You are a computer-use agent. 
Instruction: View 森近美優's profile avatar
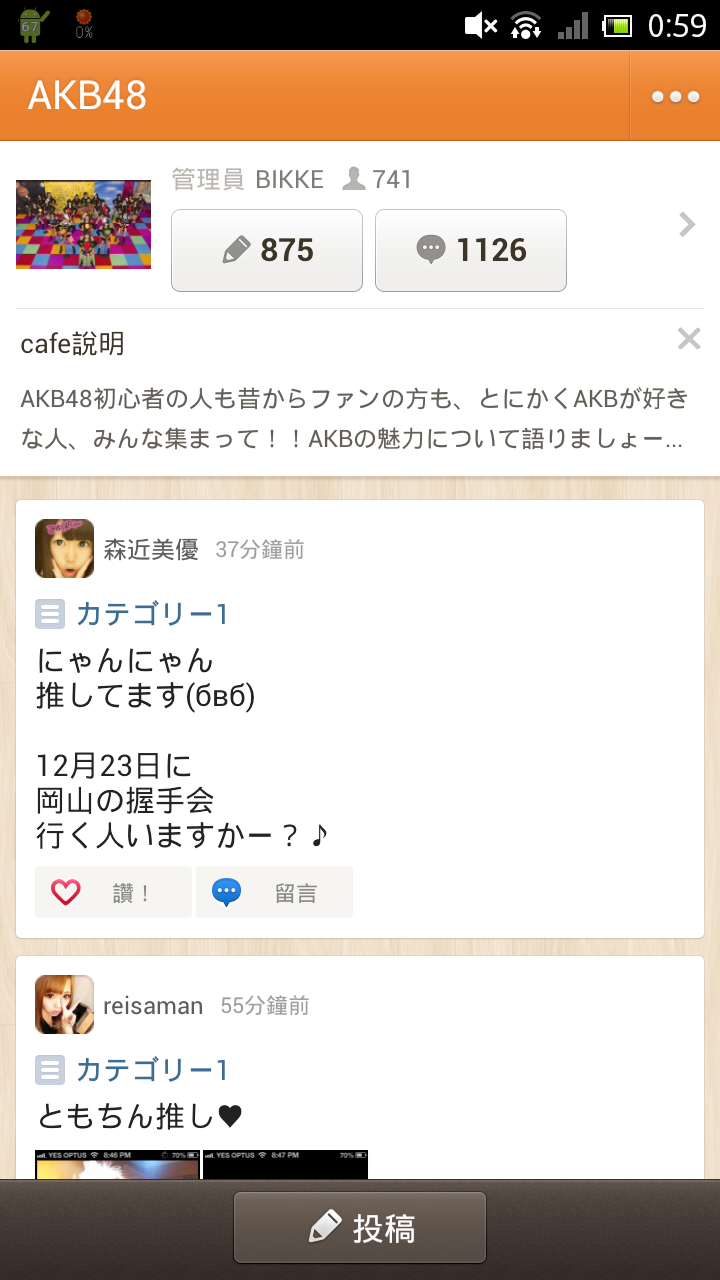tap(65, 549)
